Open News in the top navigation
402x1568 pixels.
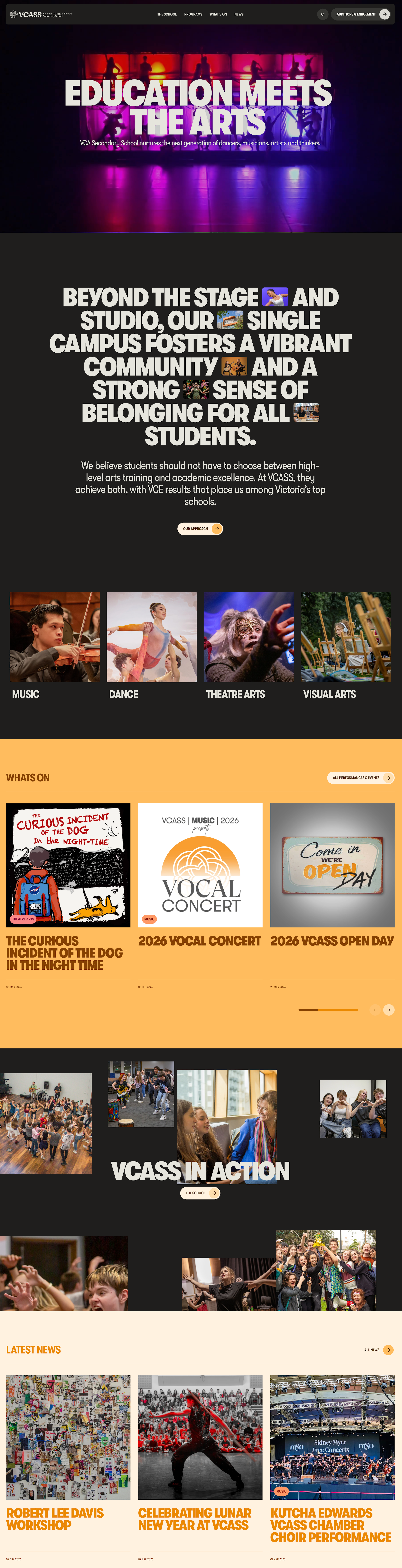(x=238, y=14)
